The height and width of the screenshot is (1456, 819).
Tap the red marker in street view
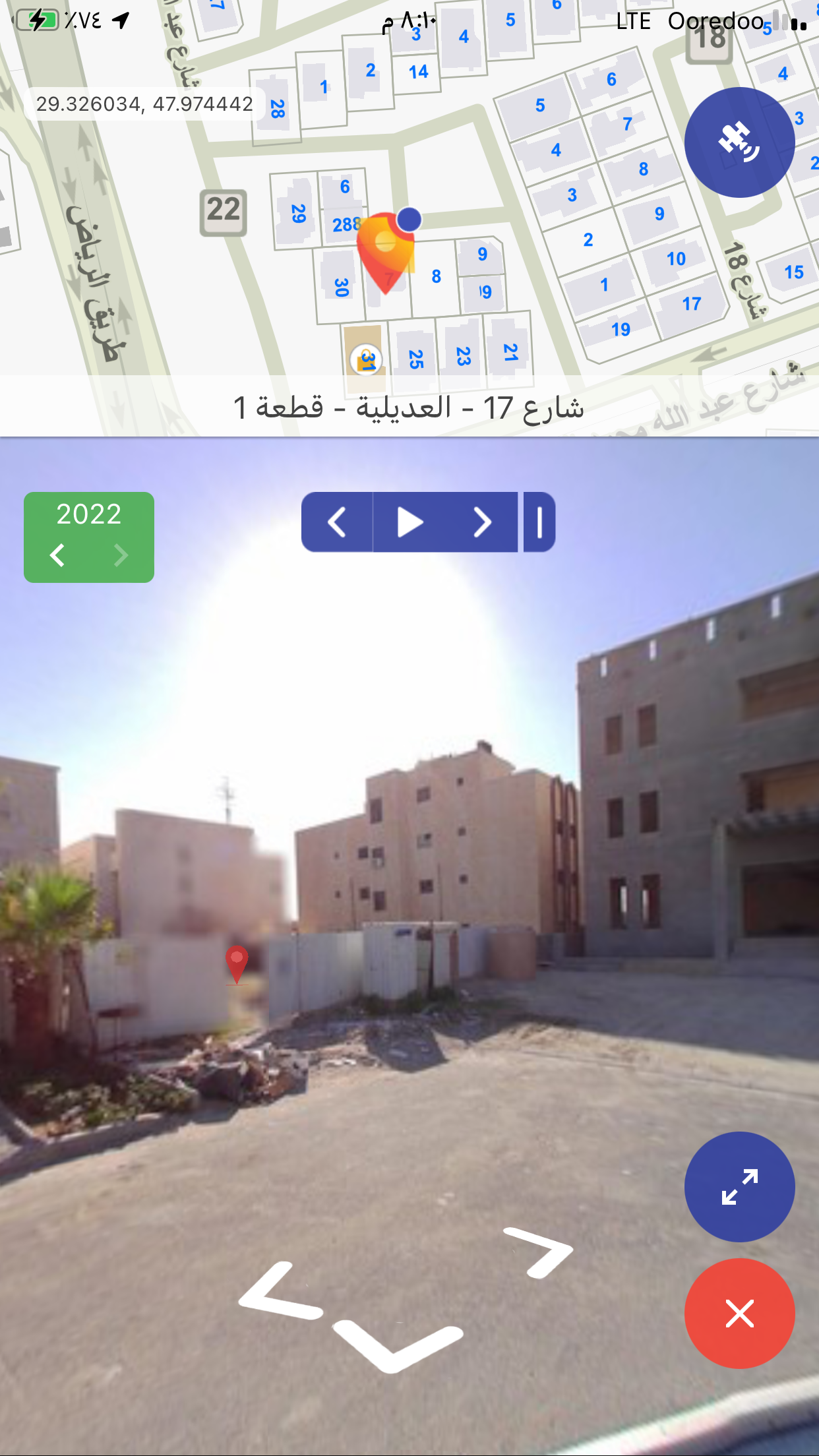[x=237, y=963]
